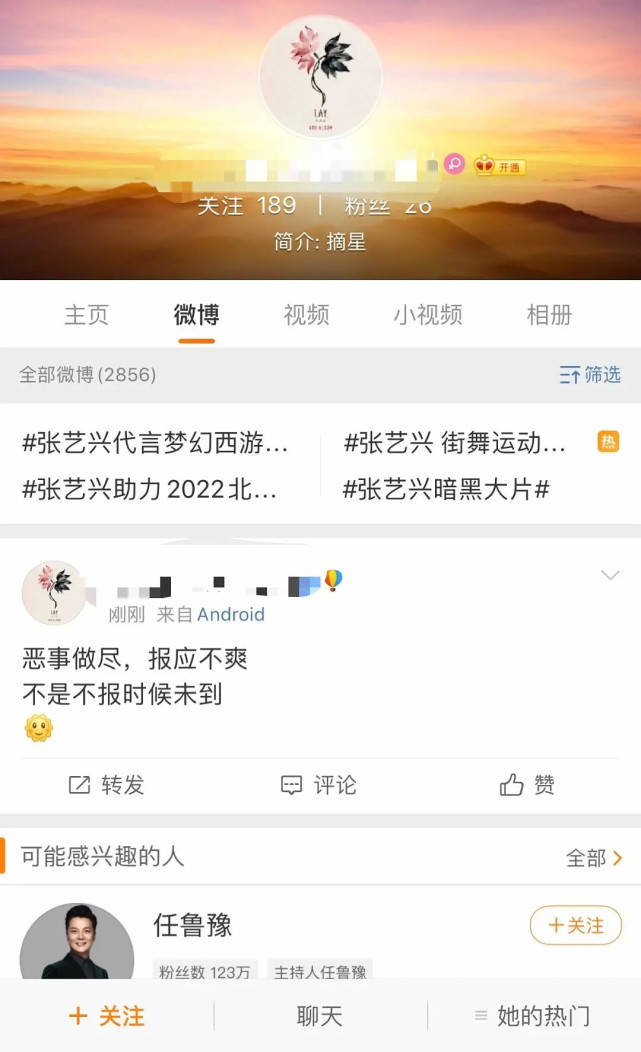
Task: Repost with the 转发 button
Action: coord(107,785)
